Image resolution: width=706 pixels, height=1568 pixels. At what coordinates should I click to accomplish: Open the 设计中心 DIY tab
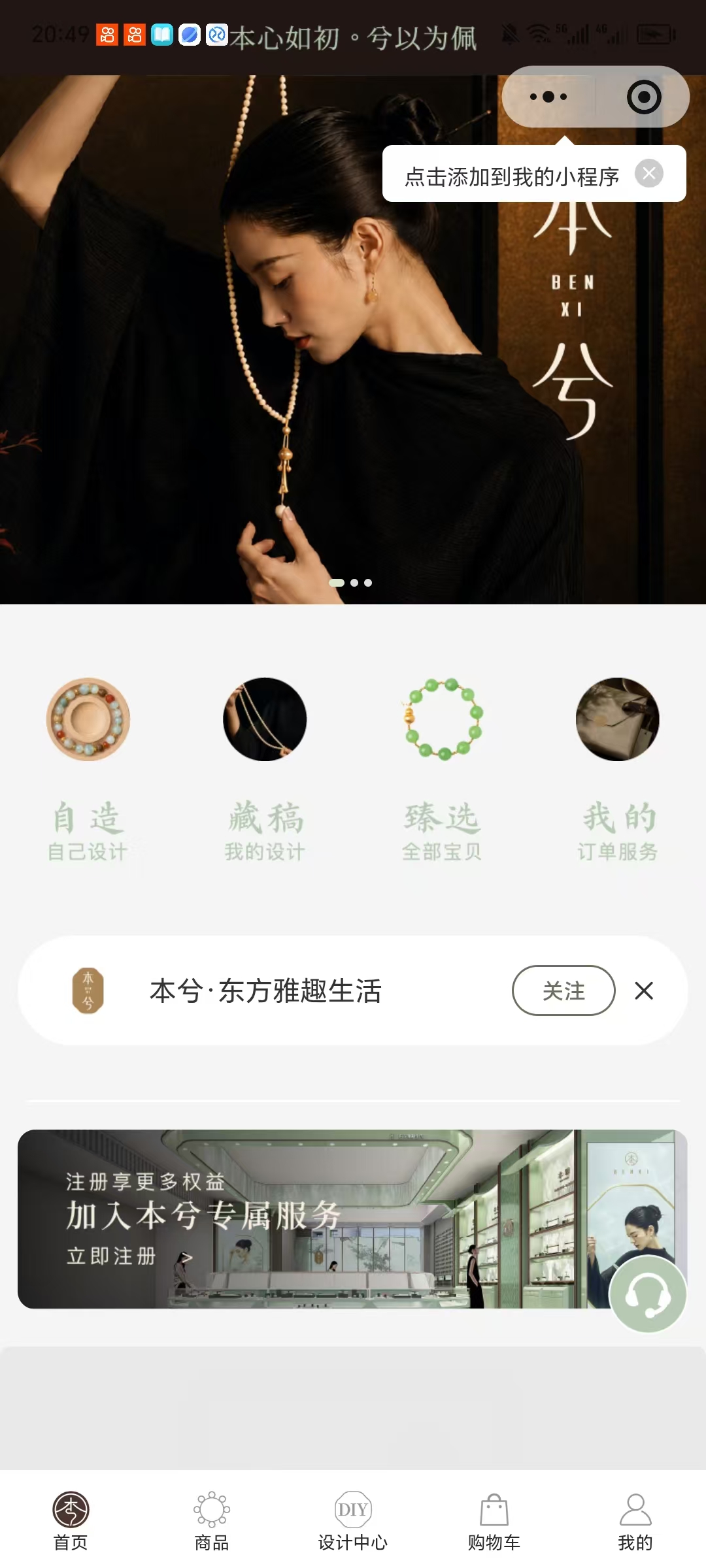(353, 1521)
